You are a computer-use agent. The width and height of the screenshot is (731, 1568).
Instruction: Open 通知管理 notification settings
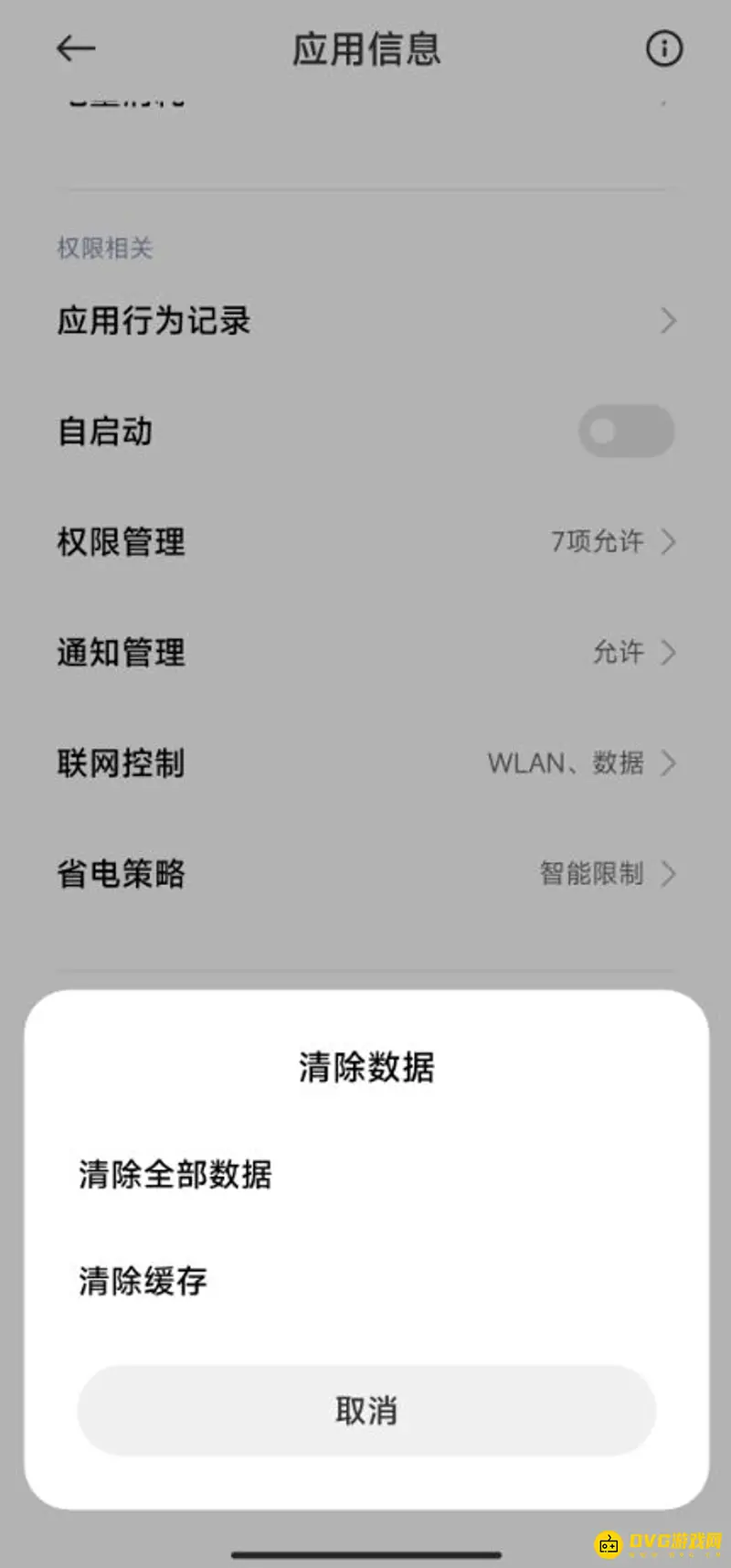pos(365,653)
